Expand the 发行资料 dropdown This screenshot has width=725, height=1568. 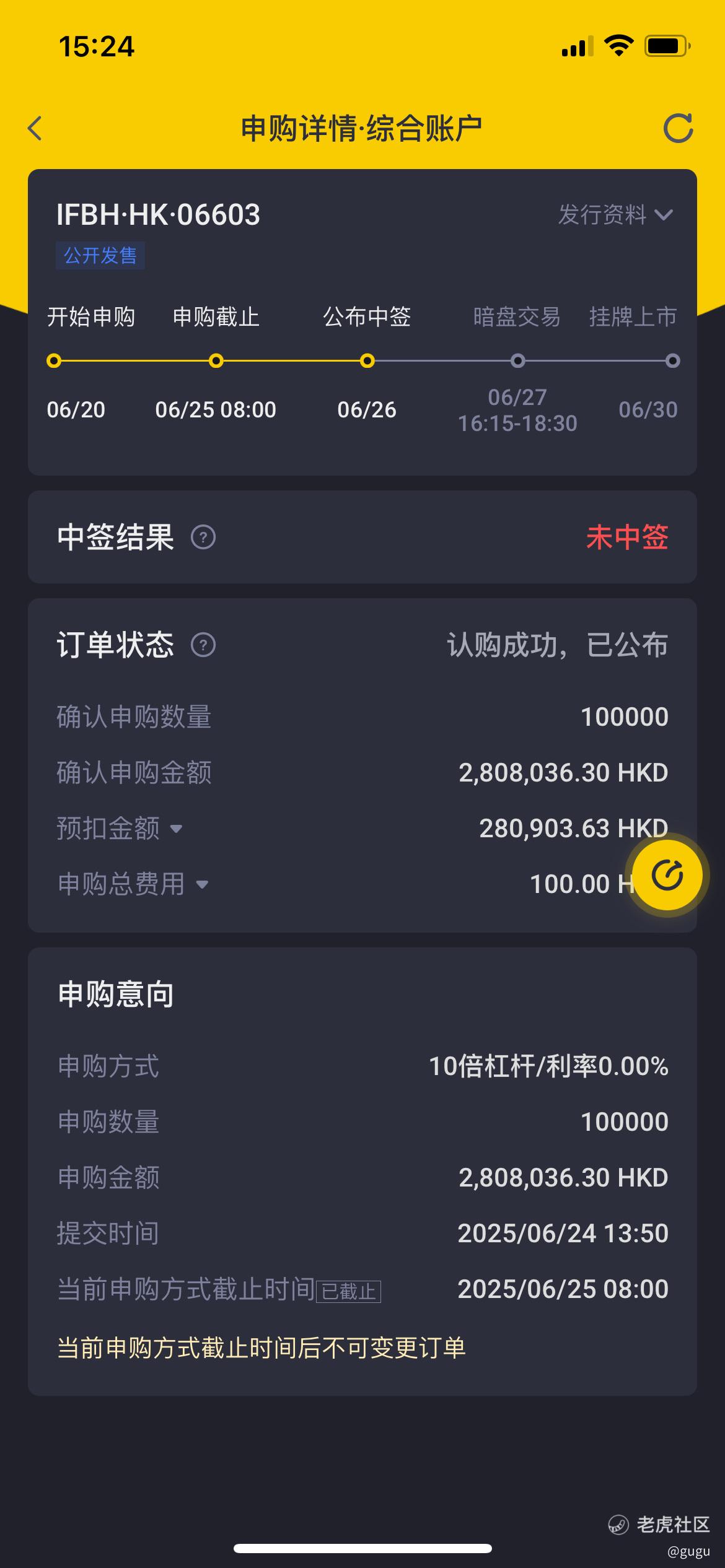click(x=615, y=215)
